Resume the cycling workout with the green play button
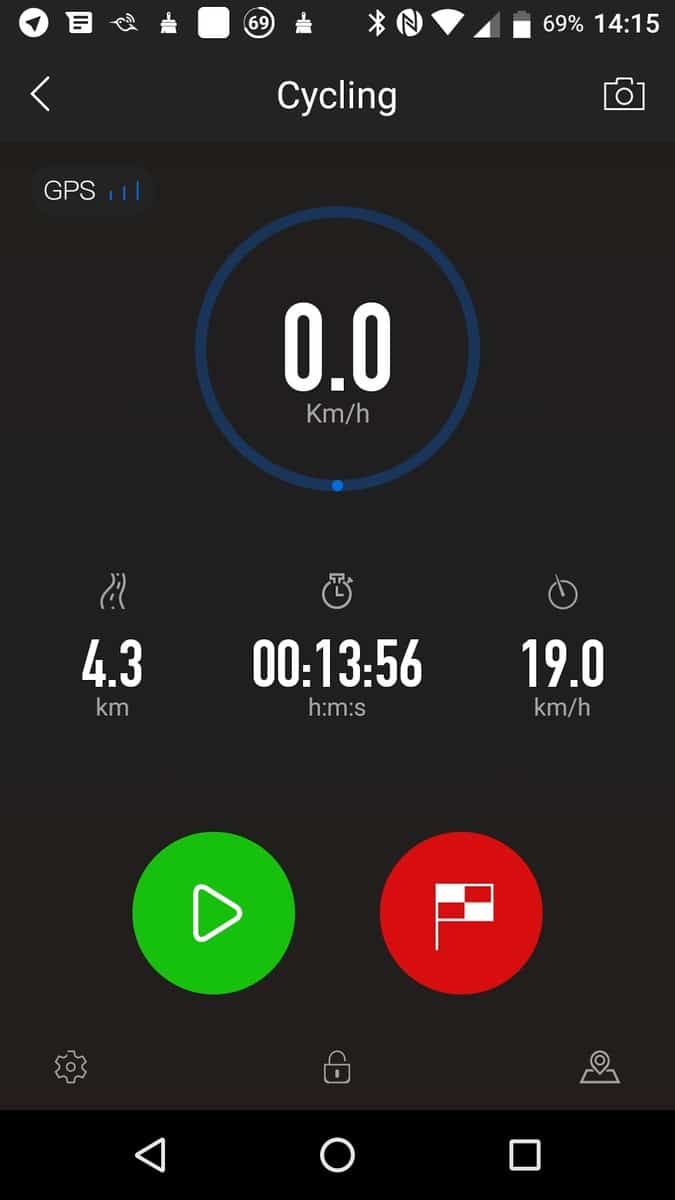This screenshot has width=675, height=1200. click(x=214, y=913)
